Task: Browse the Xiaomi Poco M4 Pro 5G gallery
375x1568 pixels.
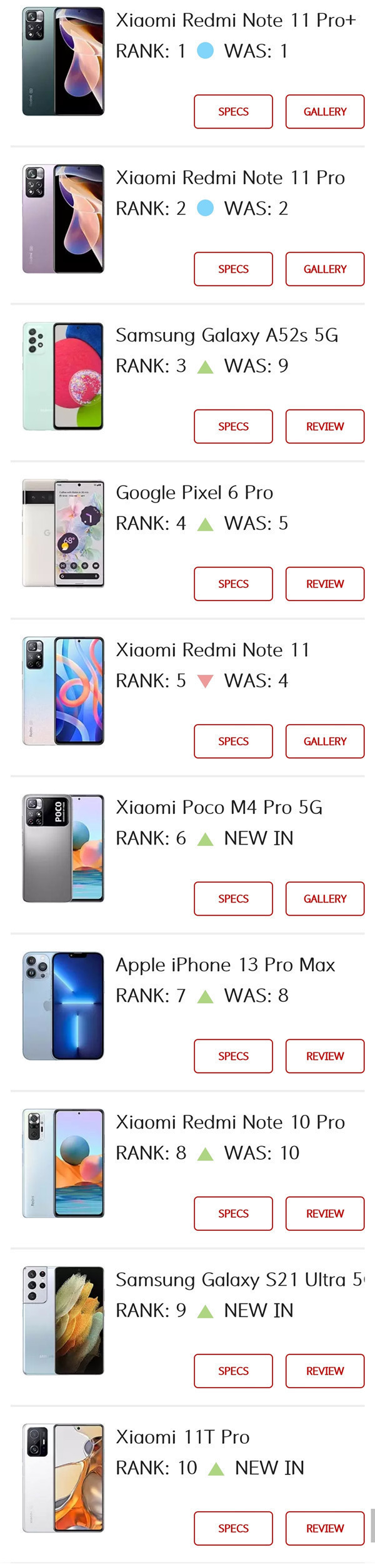Action: [x=324, y=898]
